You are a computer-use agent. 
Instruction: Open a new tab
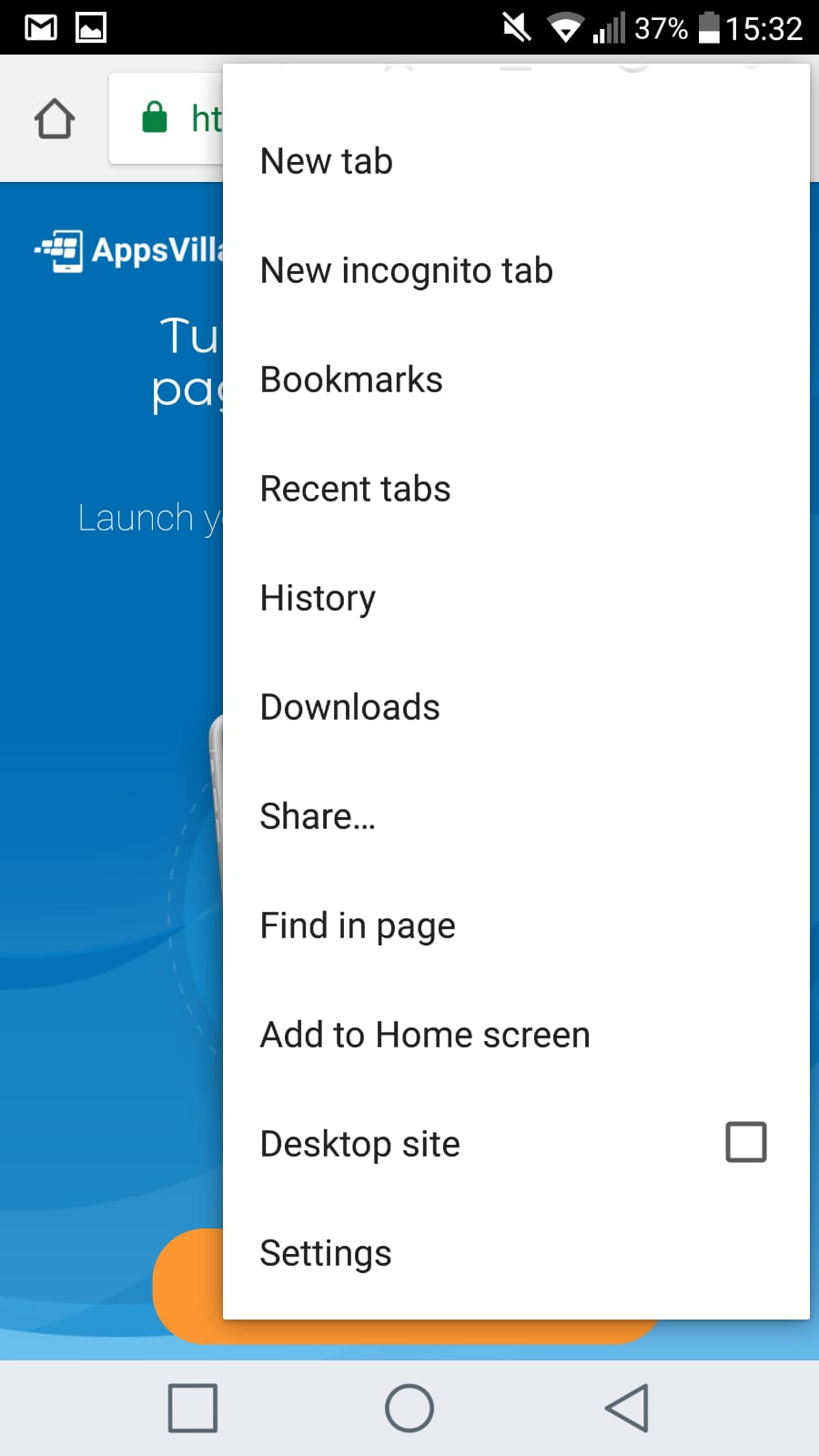(326, 161)
